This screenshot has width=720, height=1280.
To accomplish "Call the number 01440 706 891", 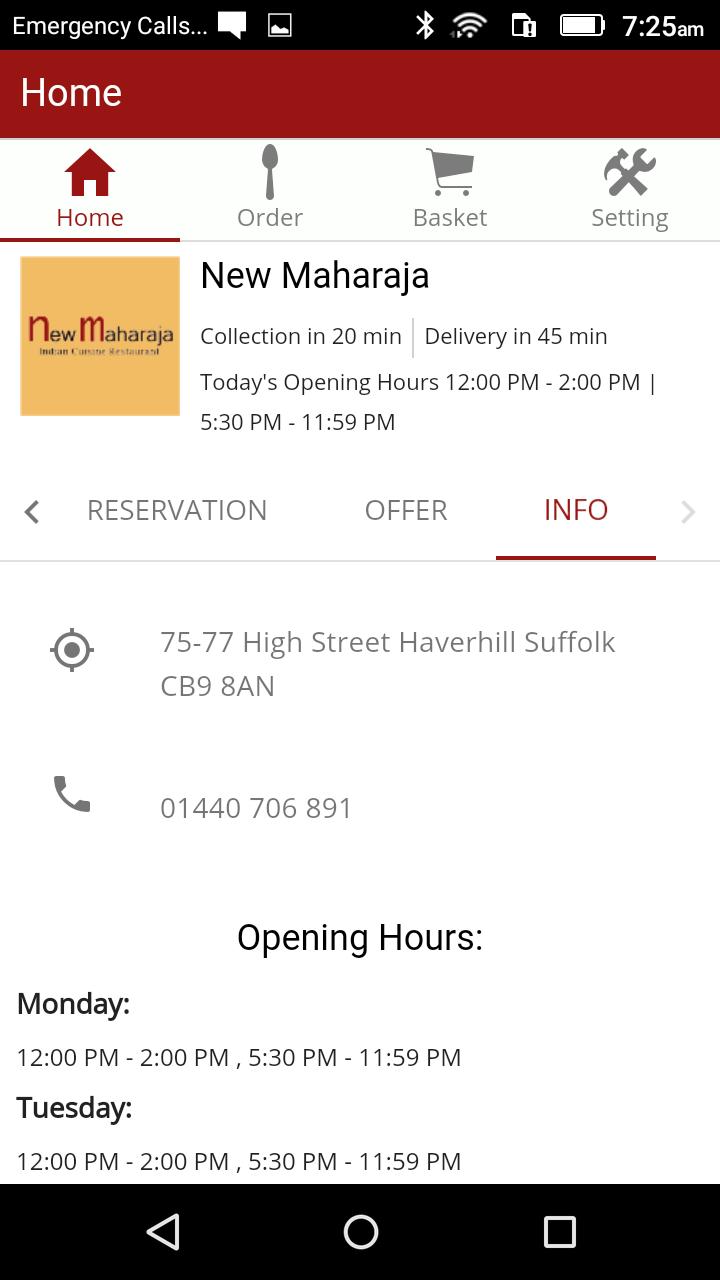I will pyautogui.click(x=256, y=808).
